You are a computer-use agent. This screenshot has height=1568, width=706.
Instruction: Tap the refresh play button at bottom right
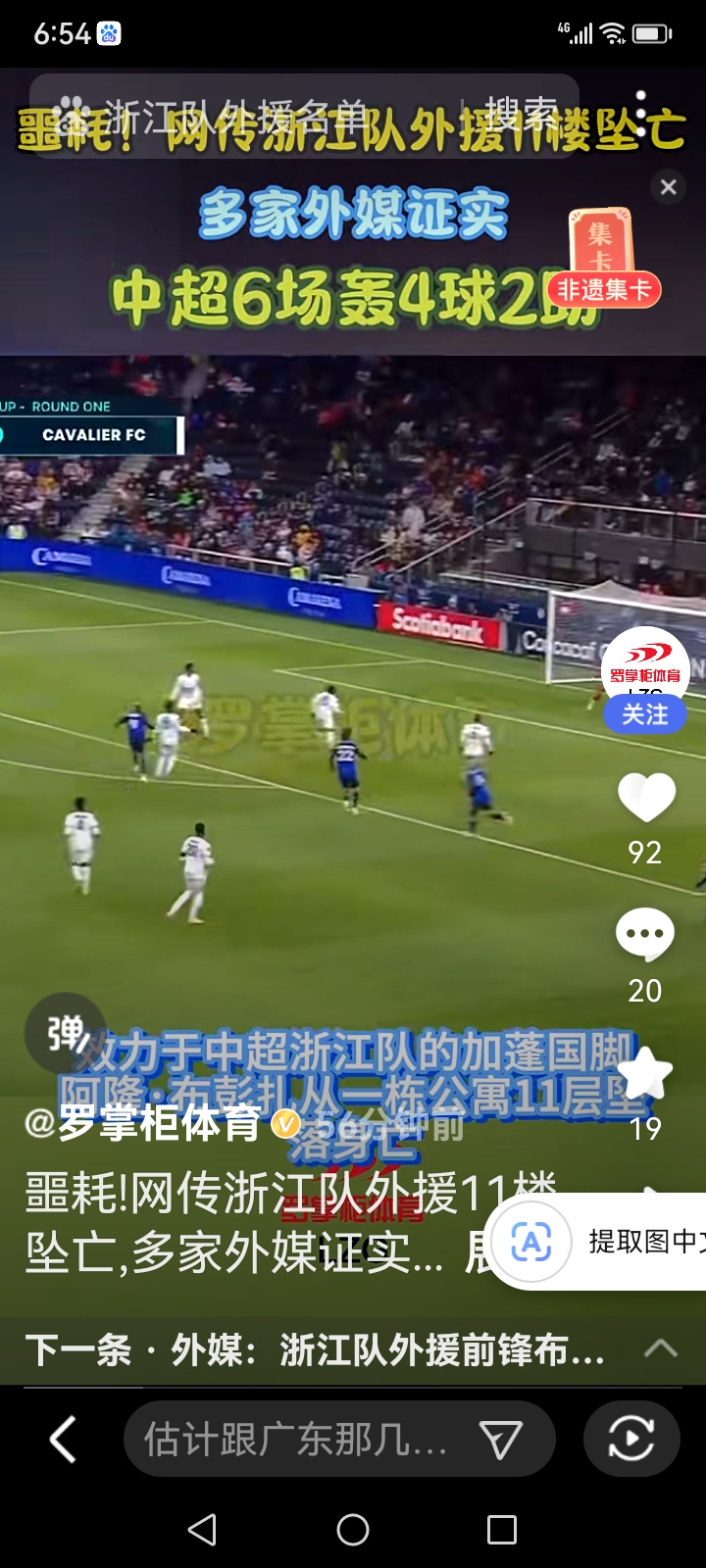(x=630, y=1439)
